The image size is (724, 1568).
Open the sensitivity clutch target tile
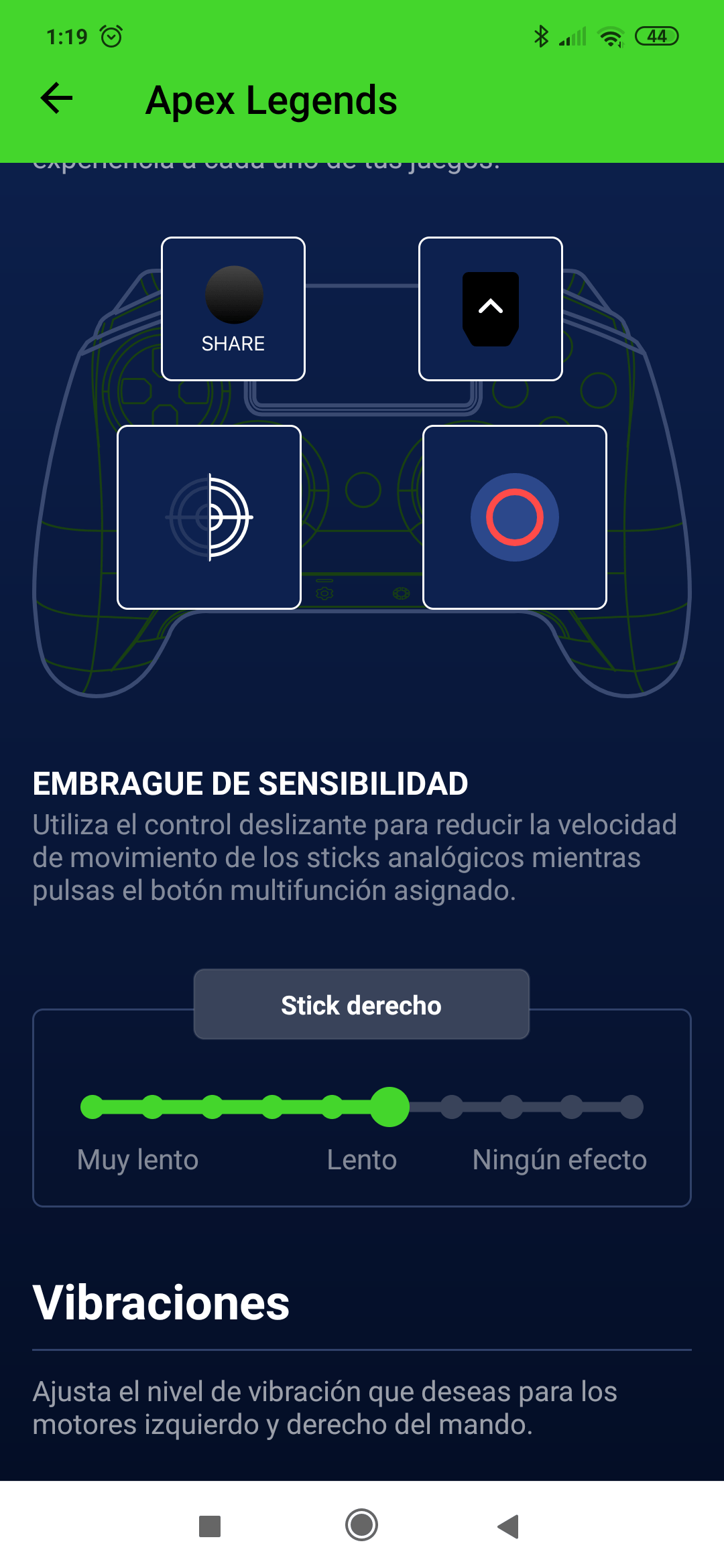pos(209,517)
